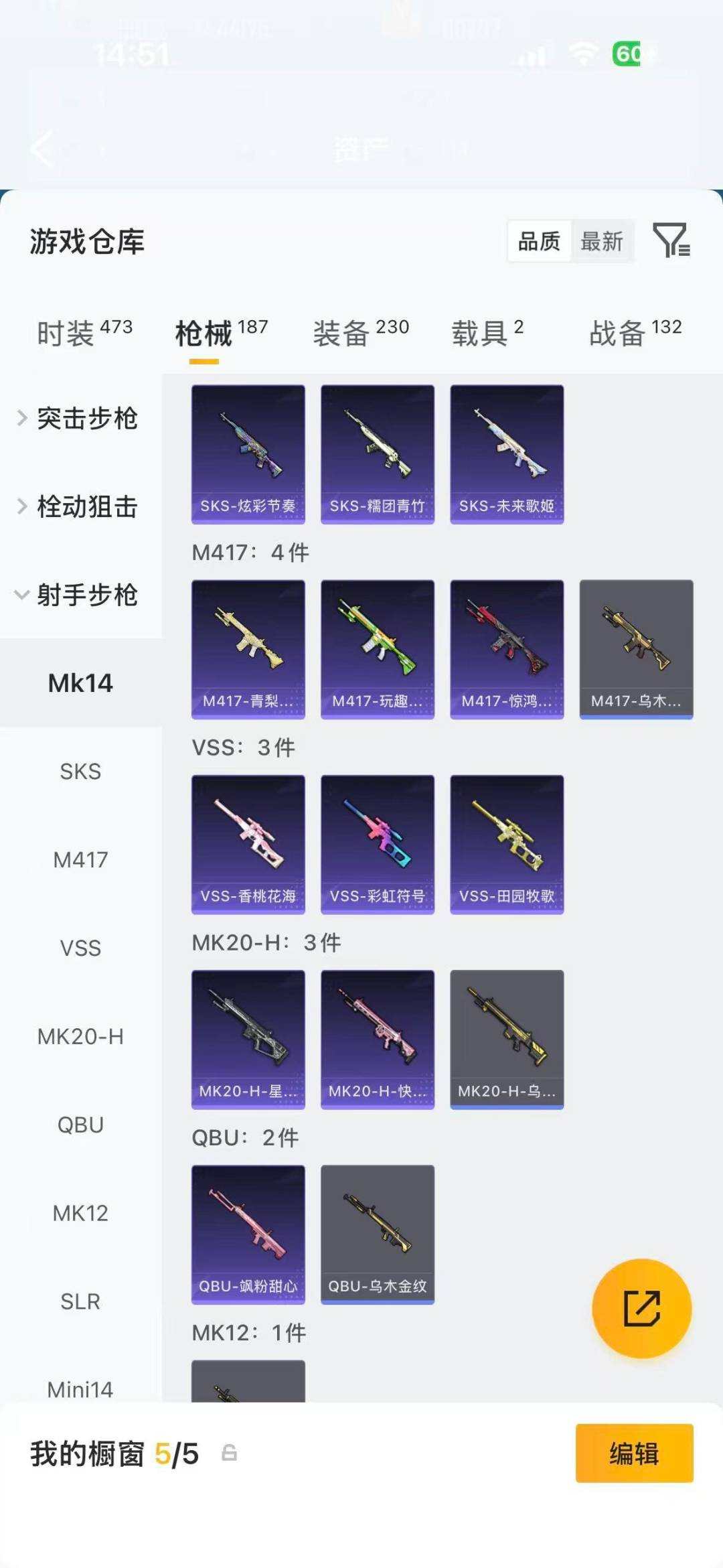Go back with the top-left arrow
This screenshot has width=723, height=1568.
click(x=43, y=149)
